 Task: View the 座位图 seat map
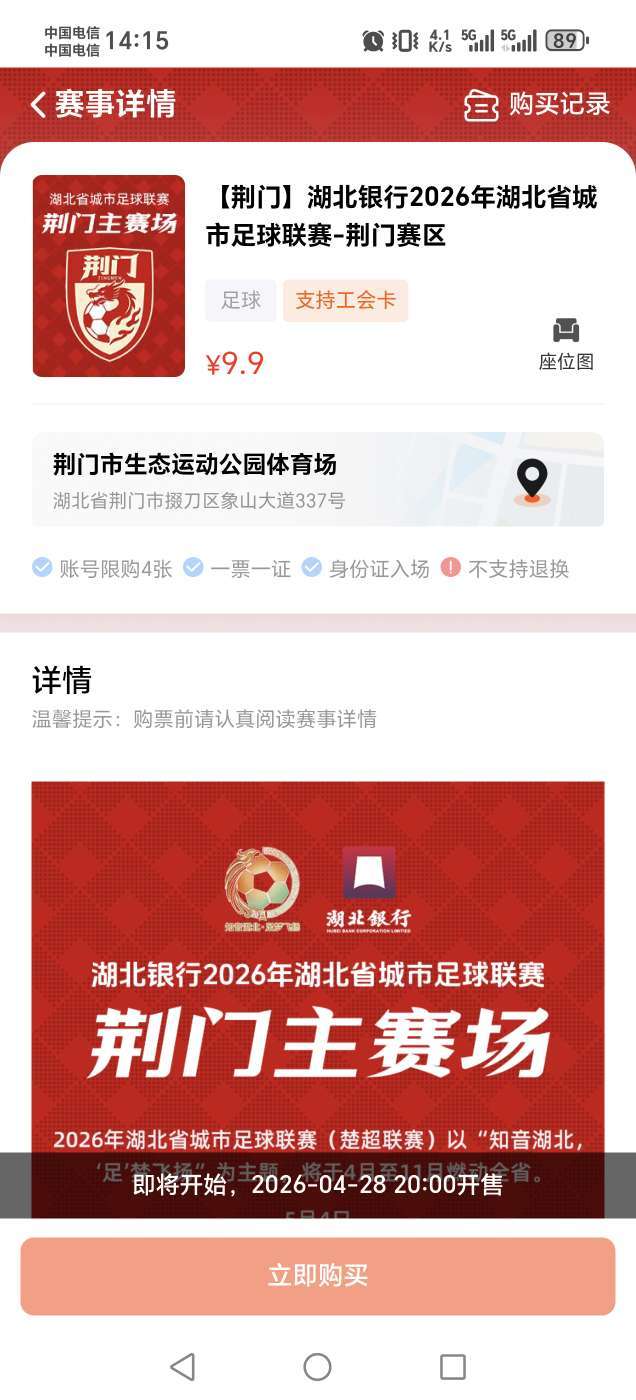566,343
